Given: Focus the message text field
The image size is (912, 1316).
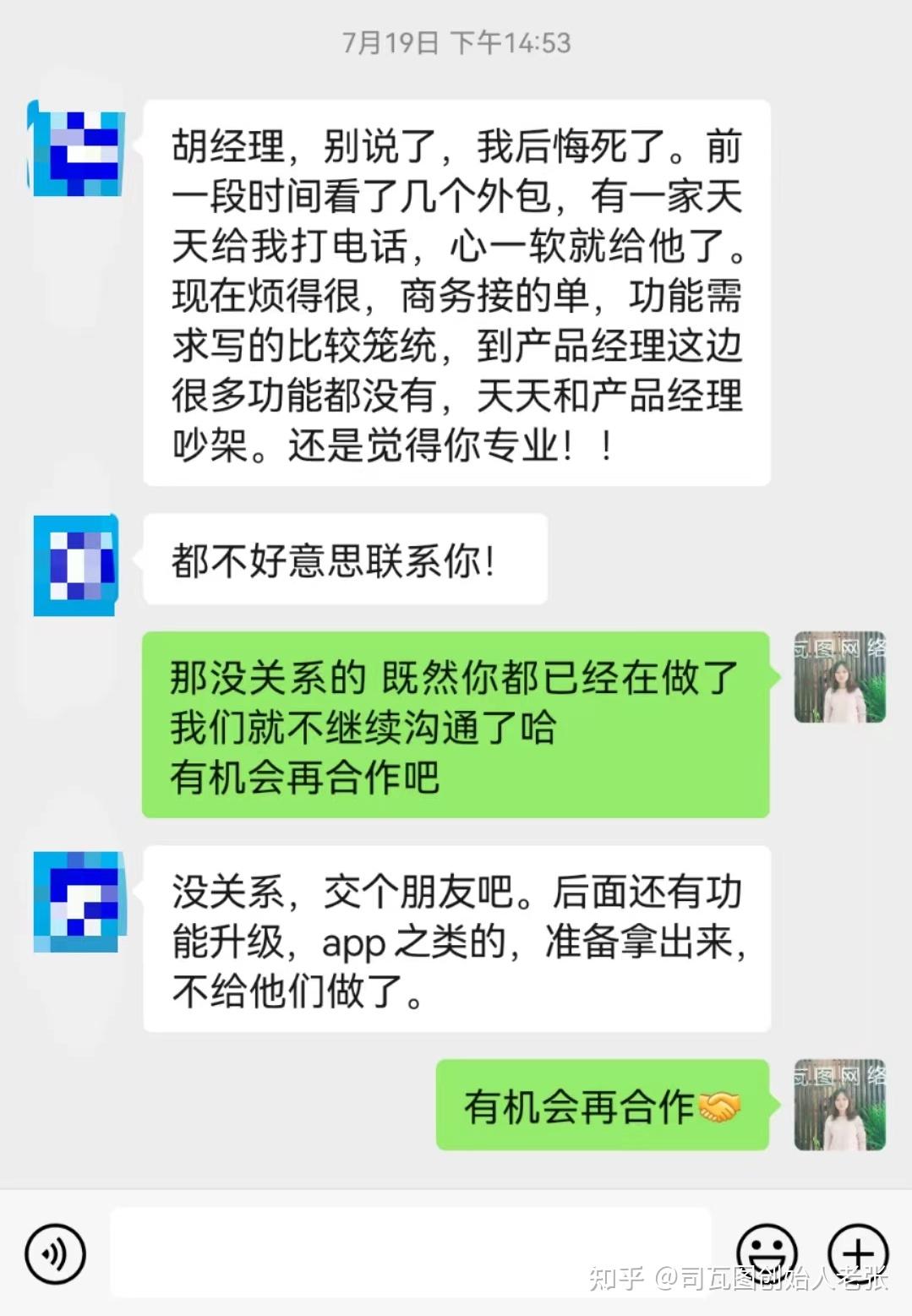Looking at the screenshot, I should 410,1253.
